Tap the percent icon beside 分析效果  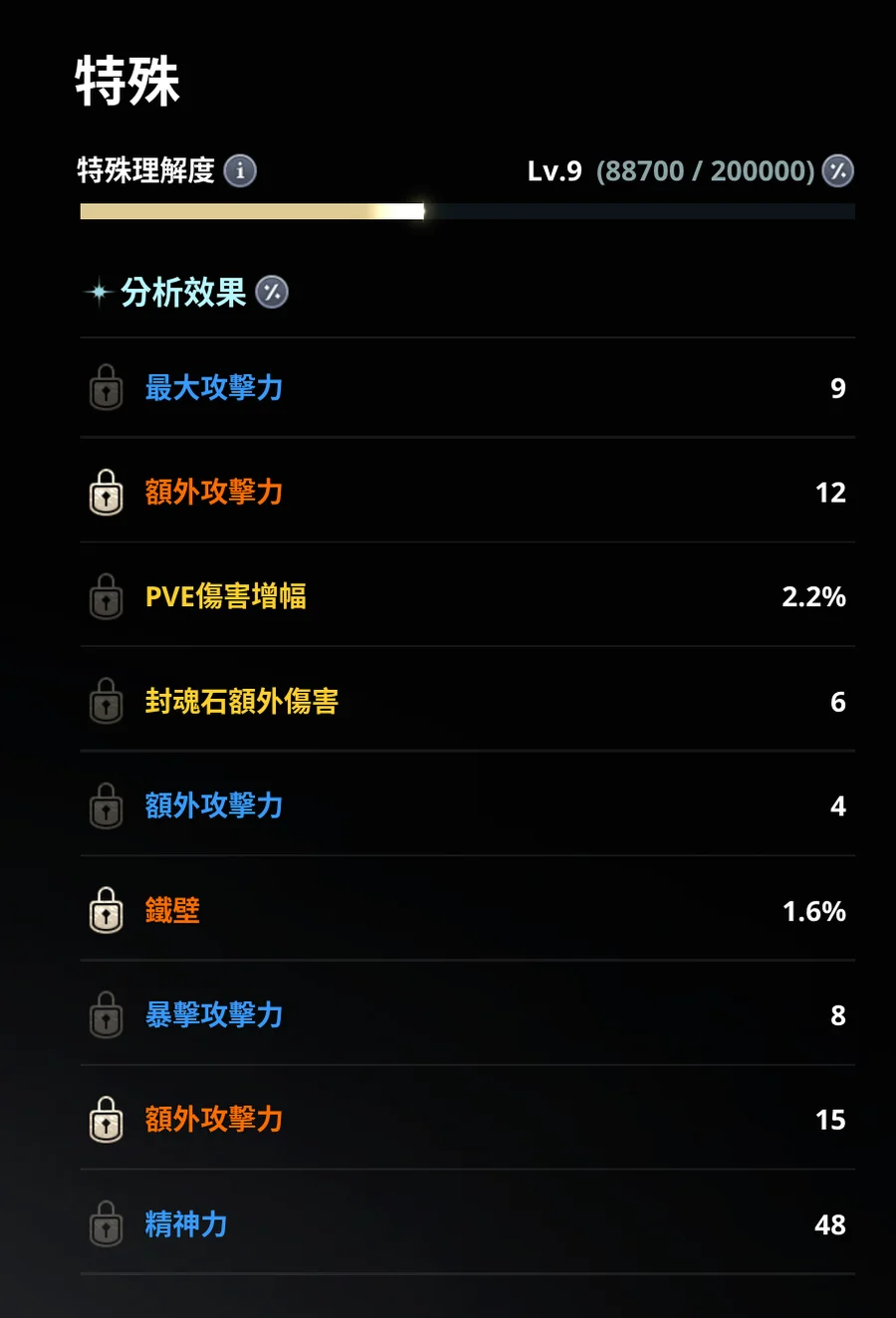click(272, 292)
